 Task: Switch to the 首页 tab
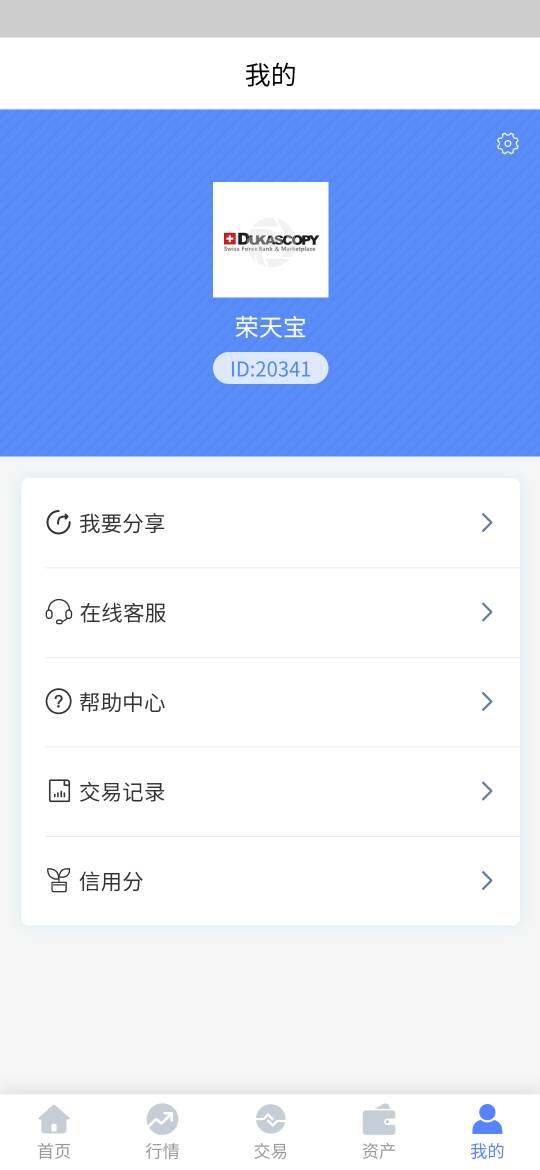[x=54, y=1132]
